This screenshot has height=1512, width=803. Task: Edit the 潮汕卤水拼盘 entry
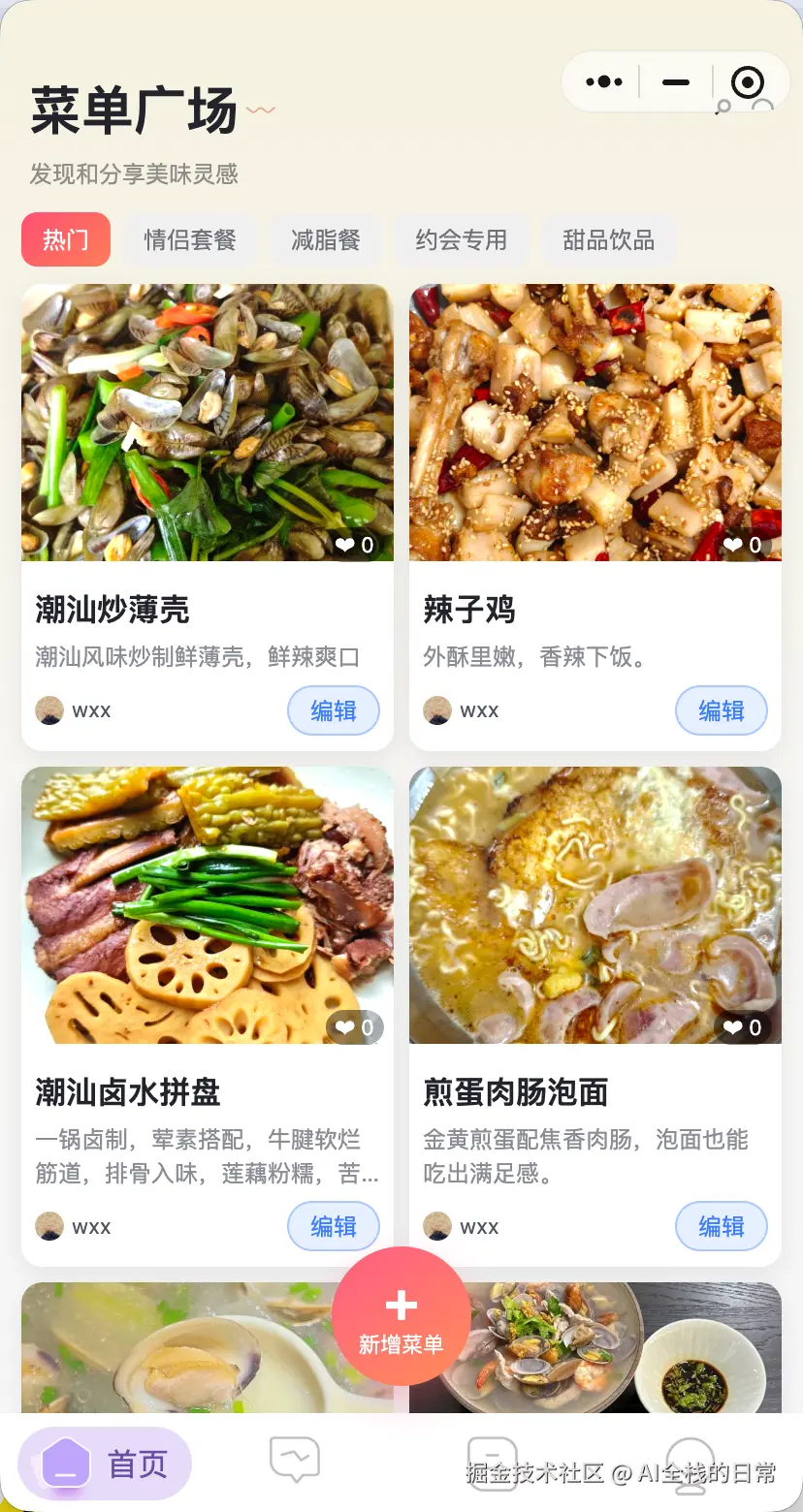[334, 1226]
